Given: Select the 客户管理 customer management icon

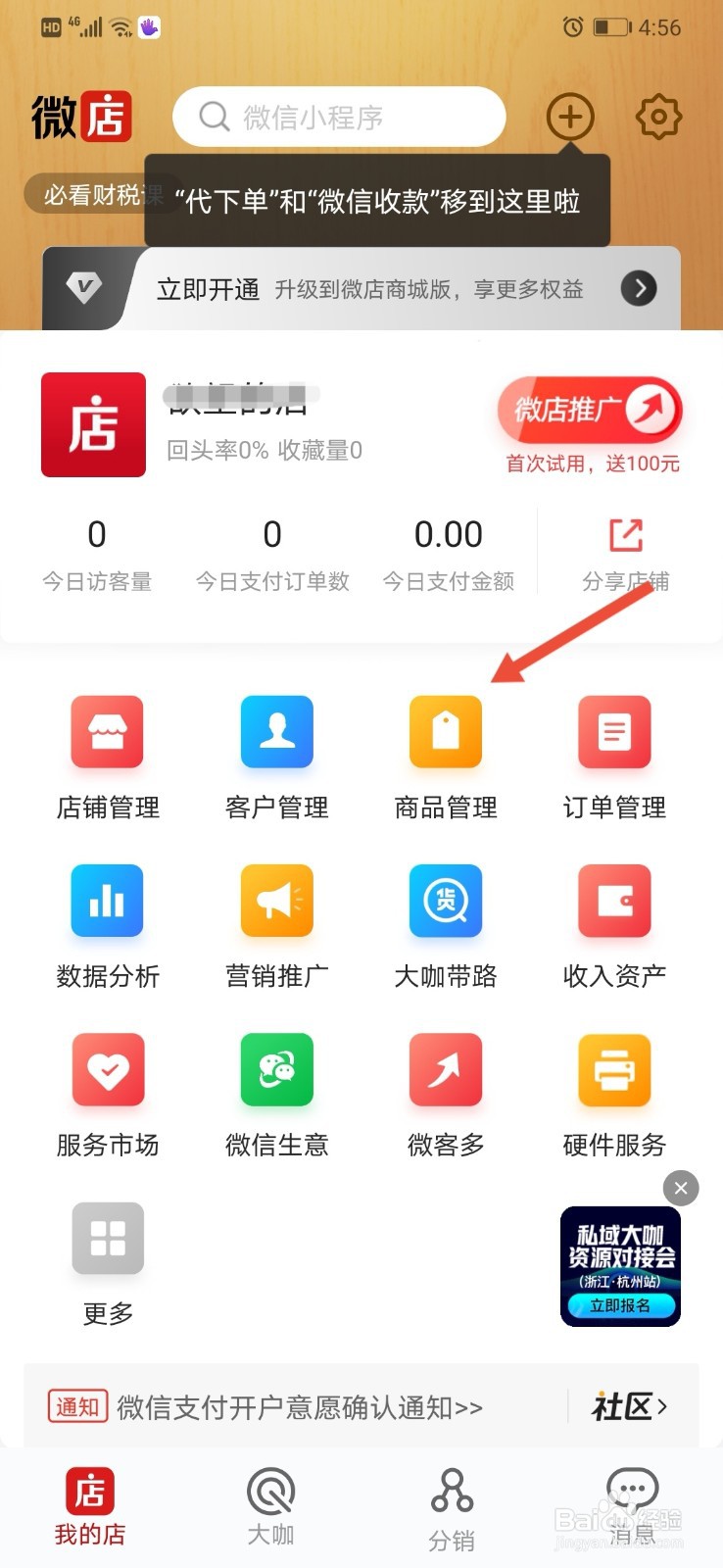Looking at the screenshot, I should tap(276, 732).
